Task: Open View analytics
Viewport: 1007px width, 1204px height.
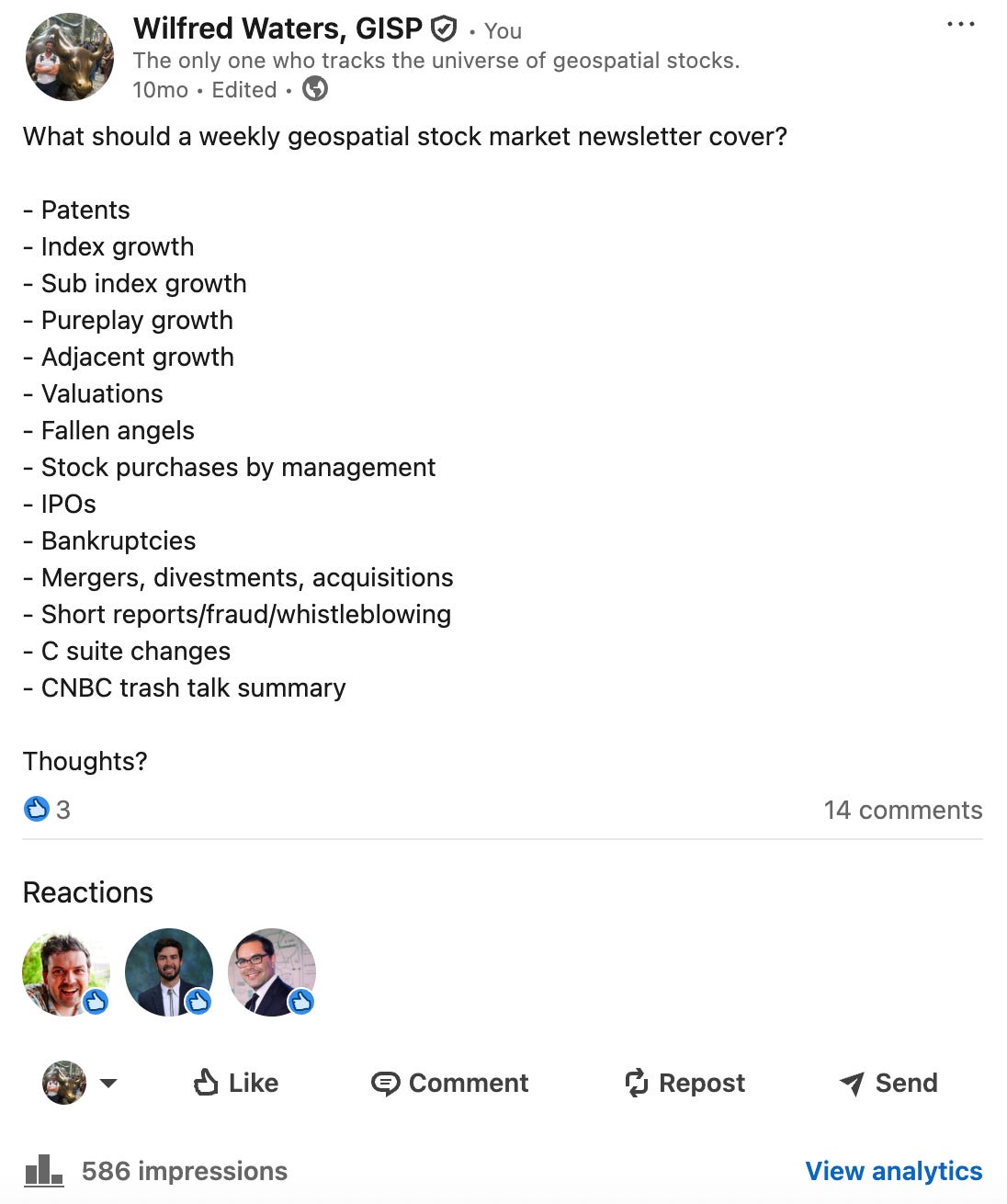Action: [x=893, y=1171]
